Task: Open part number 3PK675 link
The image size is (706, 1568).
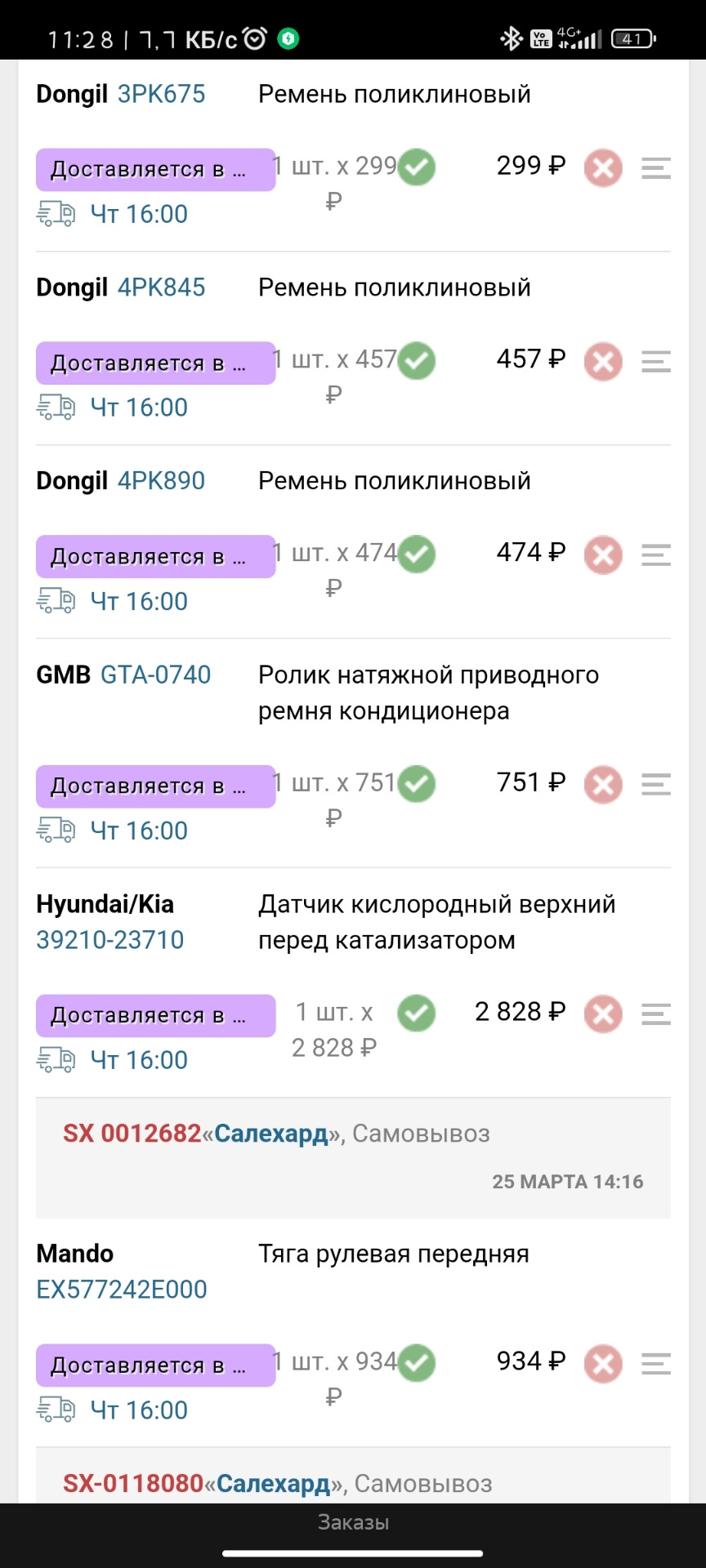Action: coord(161,94)
